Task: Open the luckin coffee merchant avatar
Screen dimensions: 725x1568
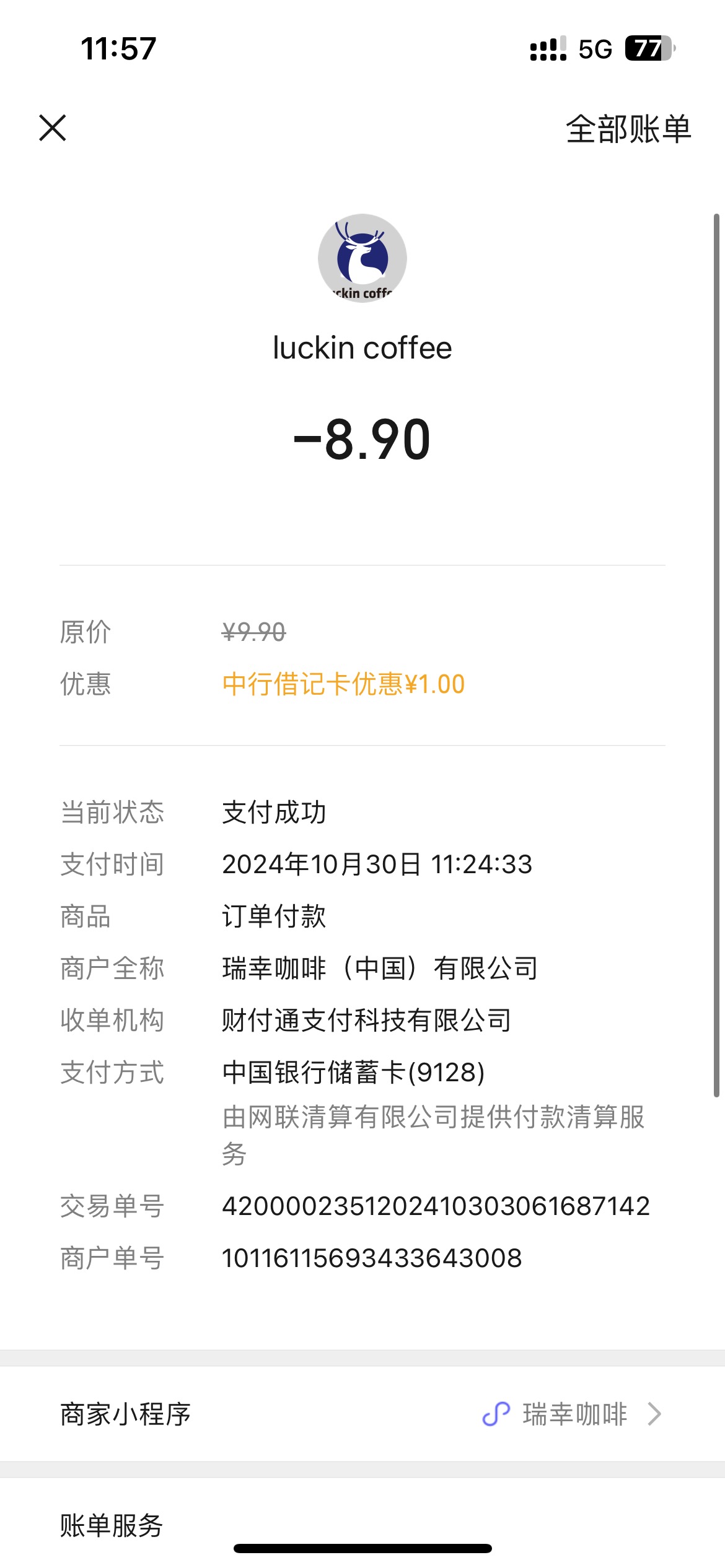Action: (362, 258)
